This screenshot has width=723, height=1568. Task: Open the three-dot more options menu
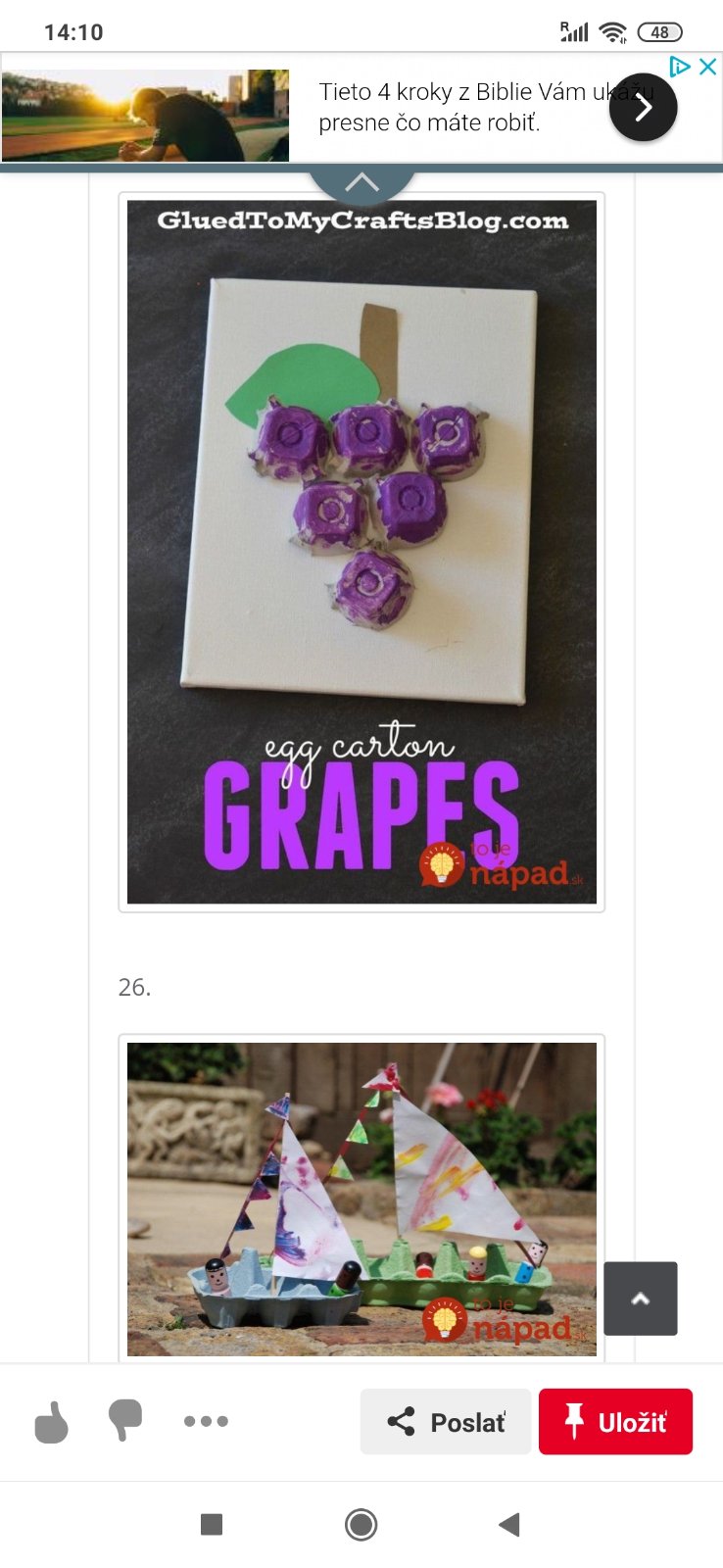coord(206,1421)
